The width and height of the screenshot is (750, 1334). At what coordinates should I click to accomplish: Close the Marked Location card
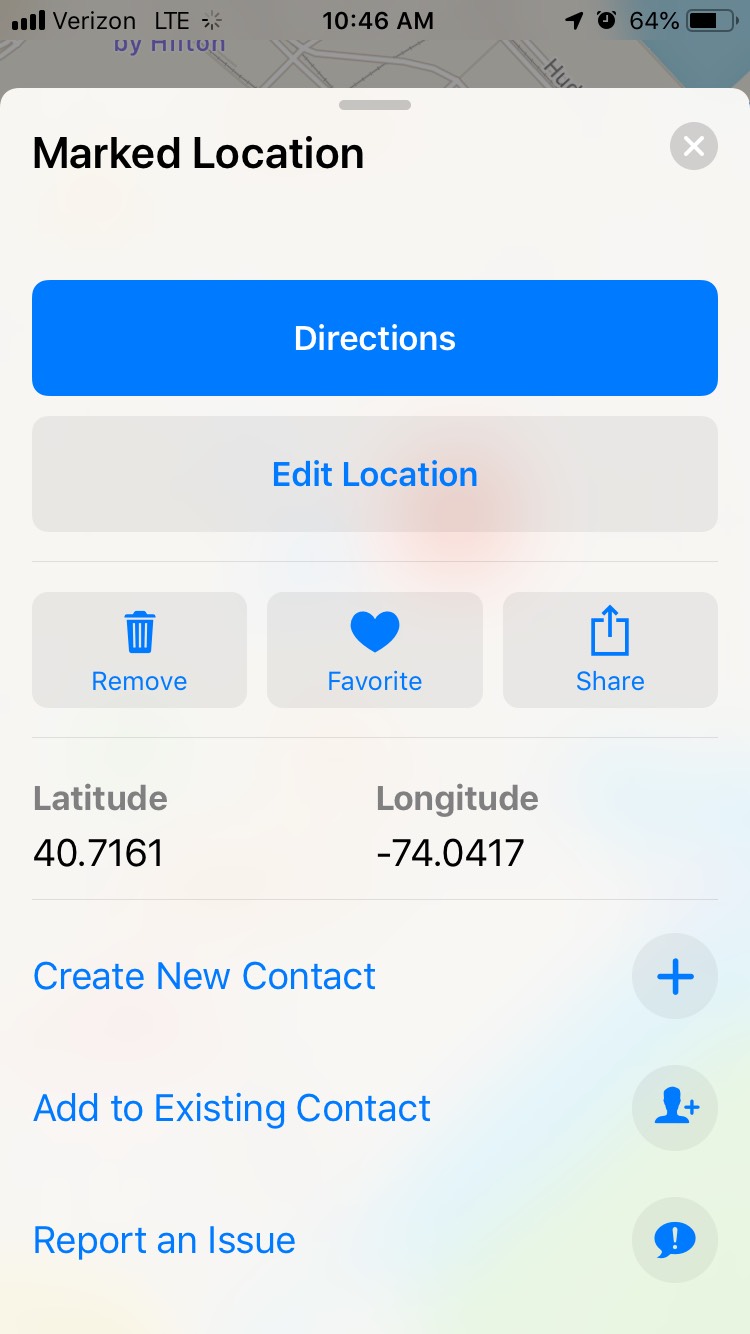[693, 148]
